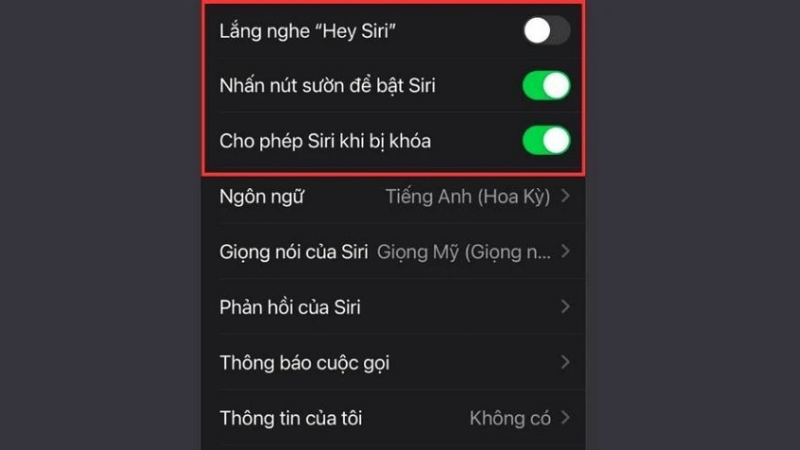Open Thông tin của tôi row
The image size is (800, 450).
pos(394,418)
